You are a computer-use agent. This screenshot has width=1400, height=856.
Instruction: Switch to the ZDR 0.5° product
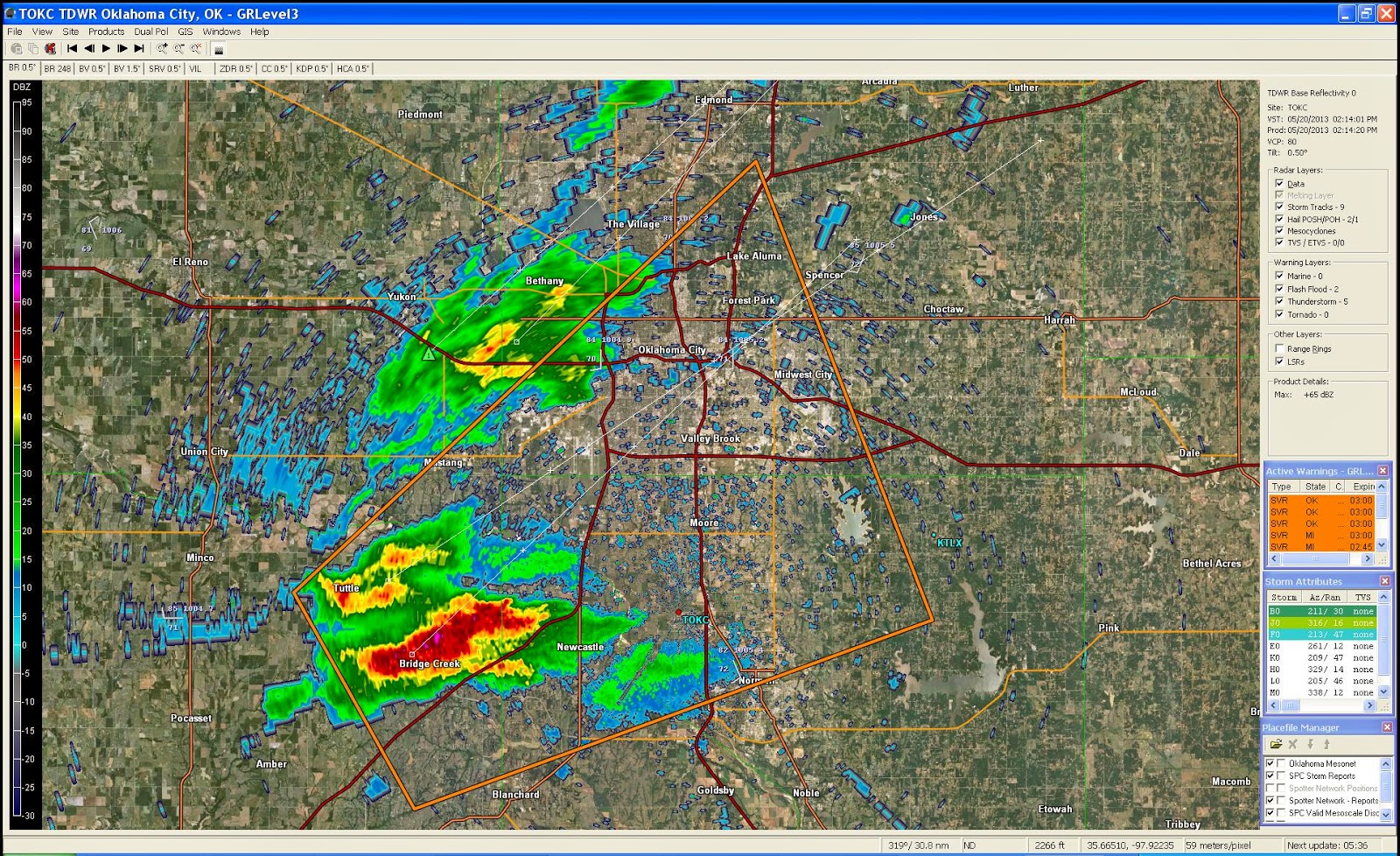[235, 68]
